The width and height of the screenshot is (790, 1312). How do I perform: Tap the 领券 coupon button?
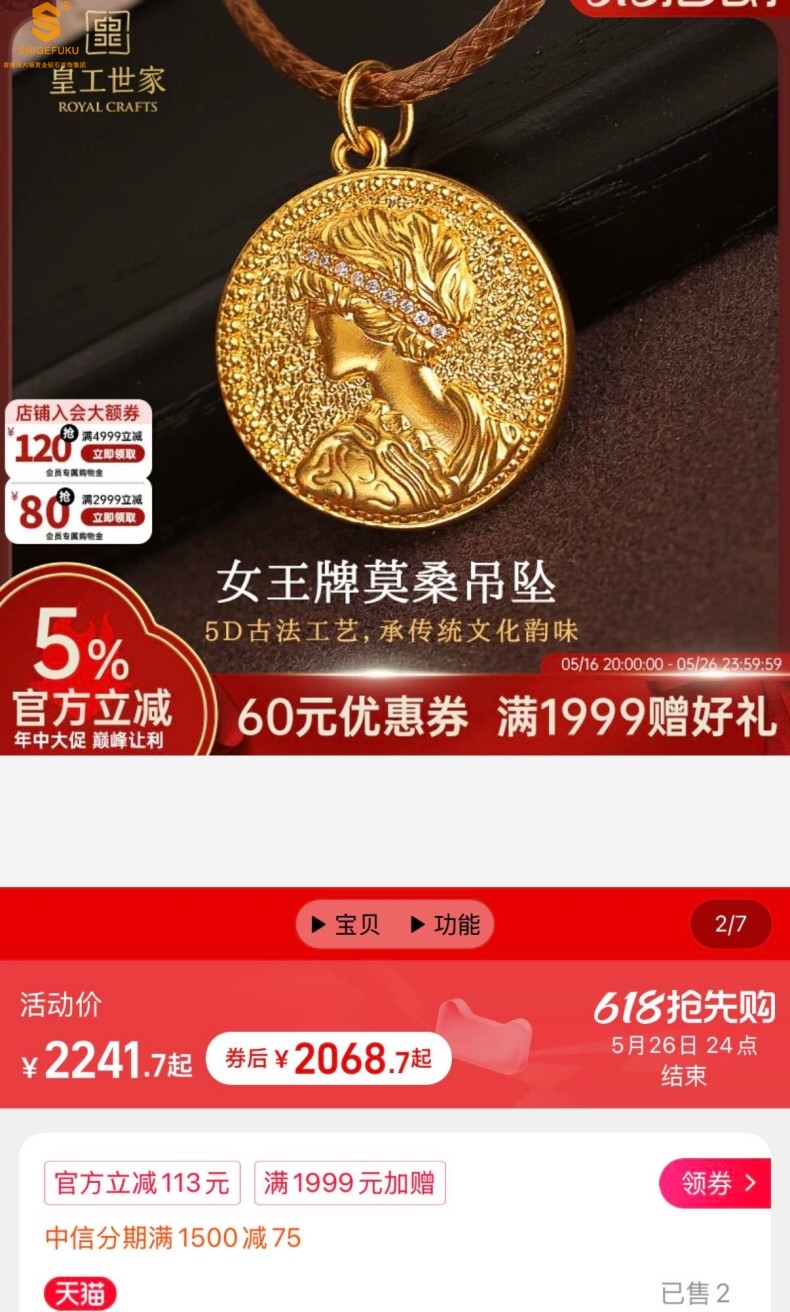[x=714, y=1184]
